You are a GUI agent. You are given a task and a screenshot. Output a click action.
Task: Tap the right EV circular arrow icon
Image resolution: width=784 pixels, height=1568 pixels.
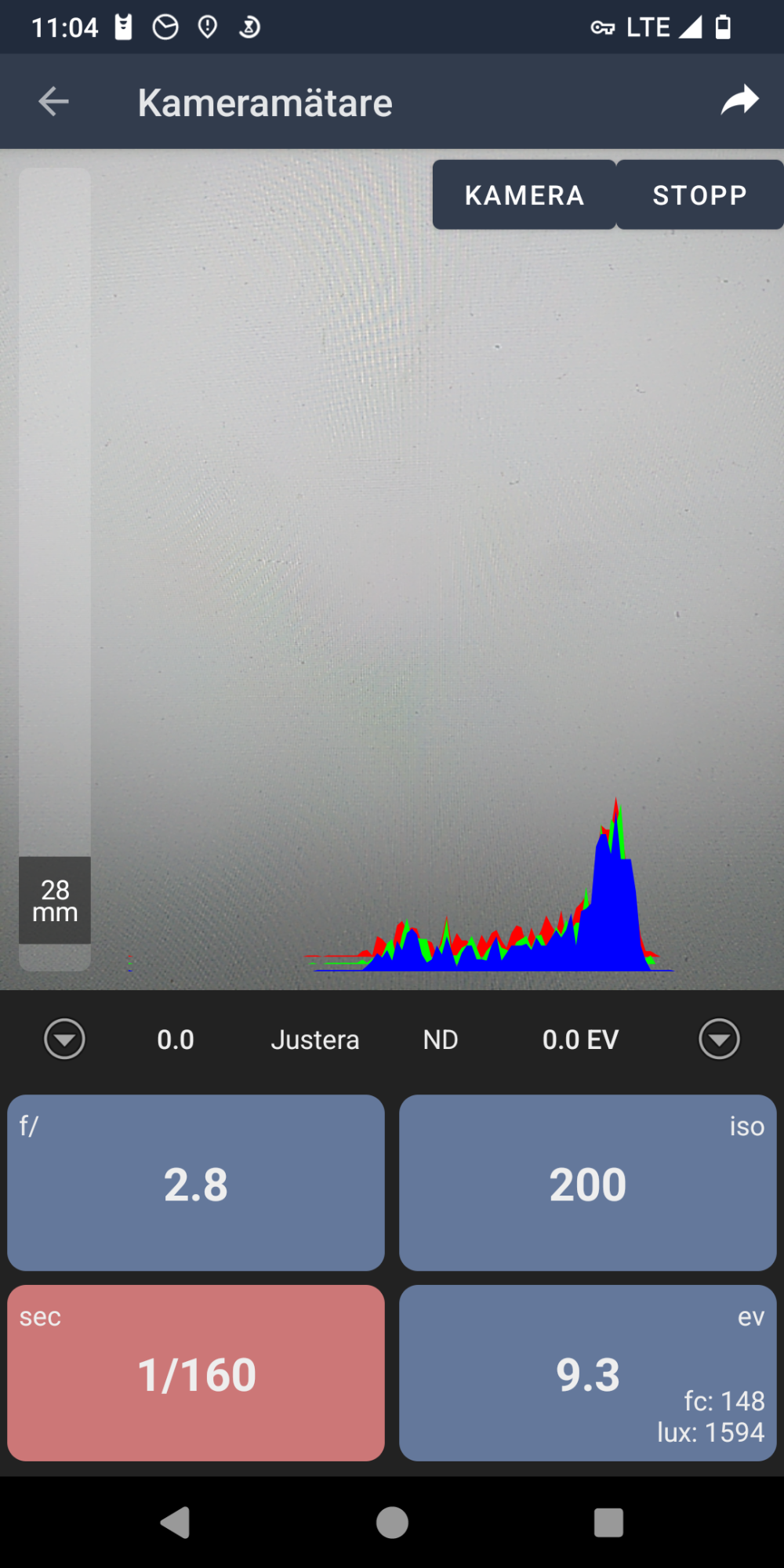[x=719, y=1040]
